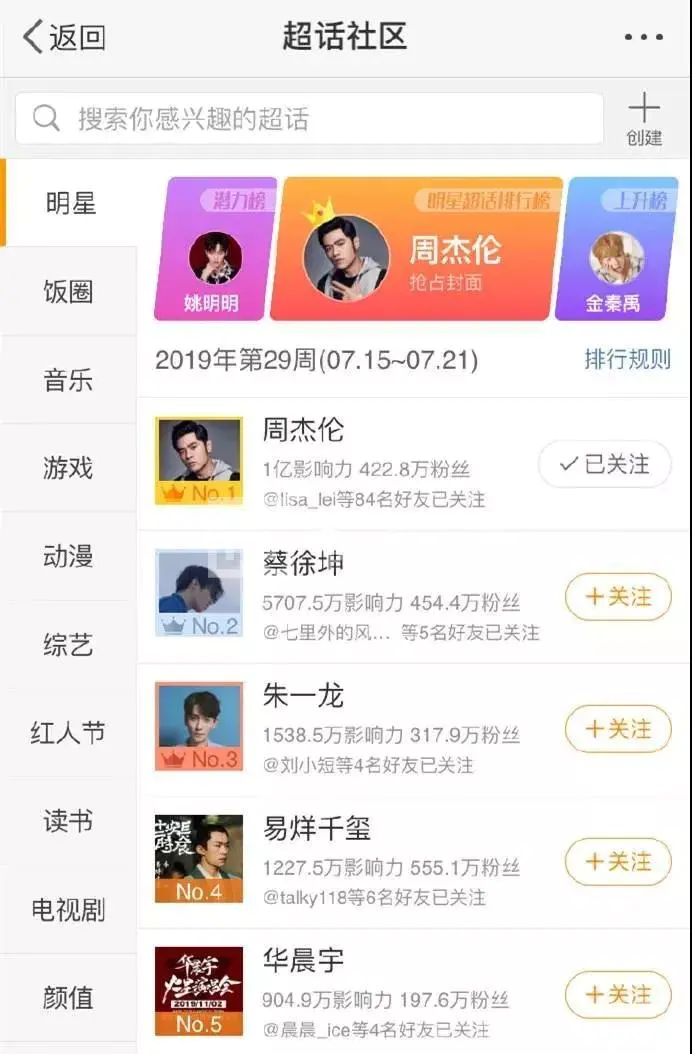Create a new supertopic with 创建
Screen dimensions: 692x1054
tap(644, 120)
